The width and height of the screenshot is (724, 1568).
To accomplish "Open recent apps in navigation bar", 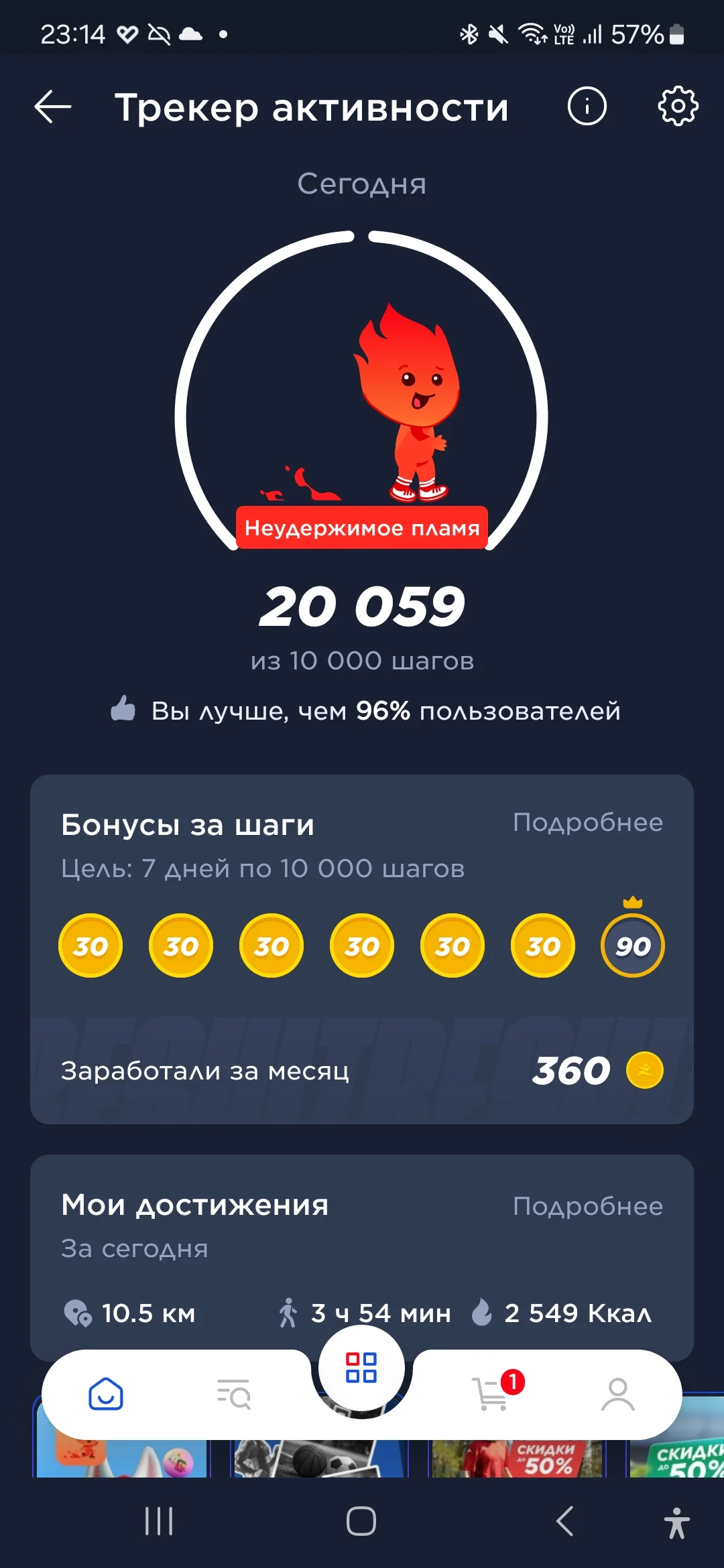I will coord(159,1521).
